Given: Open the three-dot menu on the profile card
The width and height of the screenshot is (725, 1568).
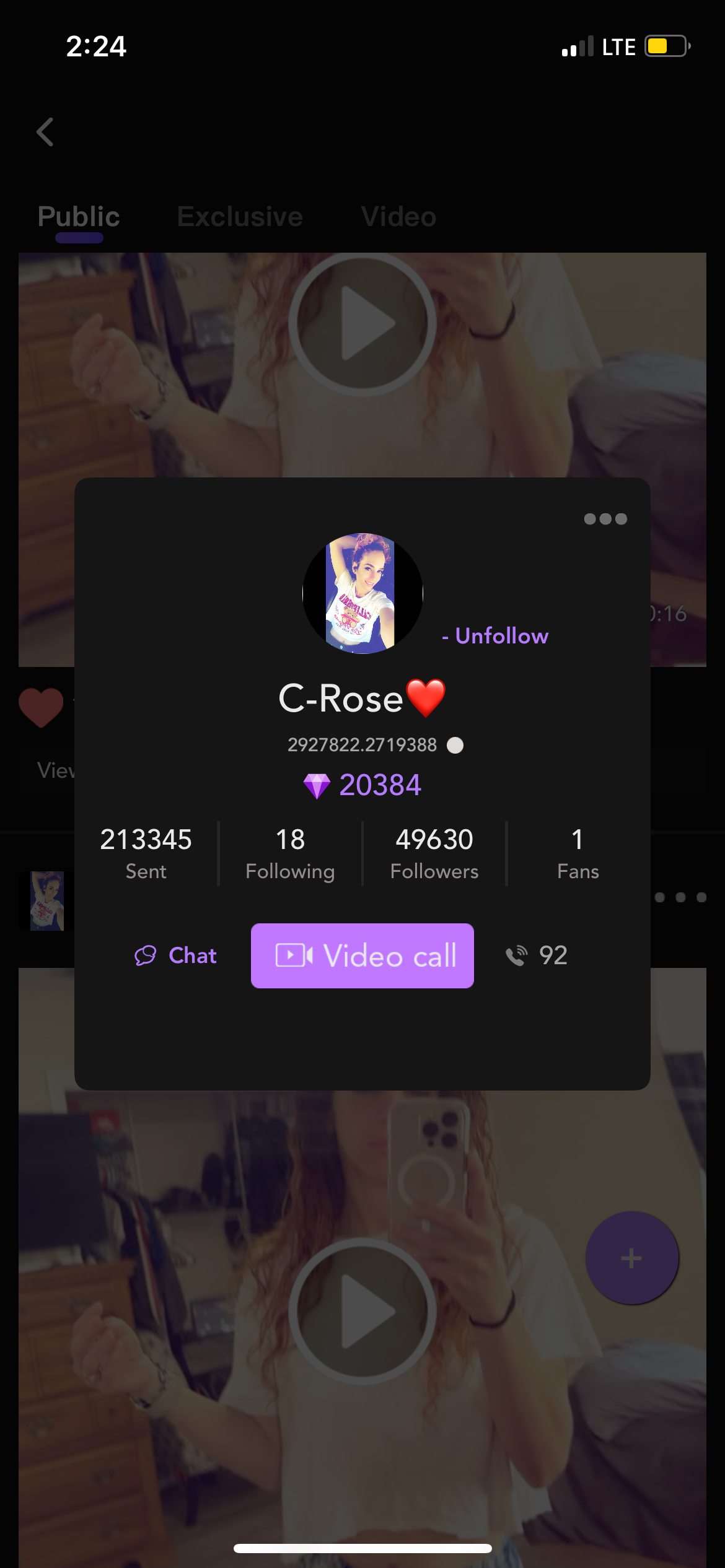Looking at the screenshot, I should coord(605,519).
